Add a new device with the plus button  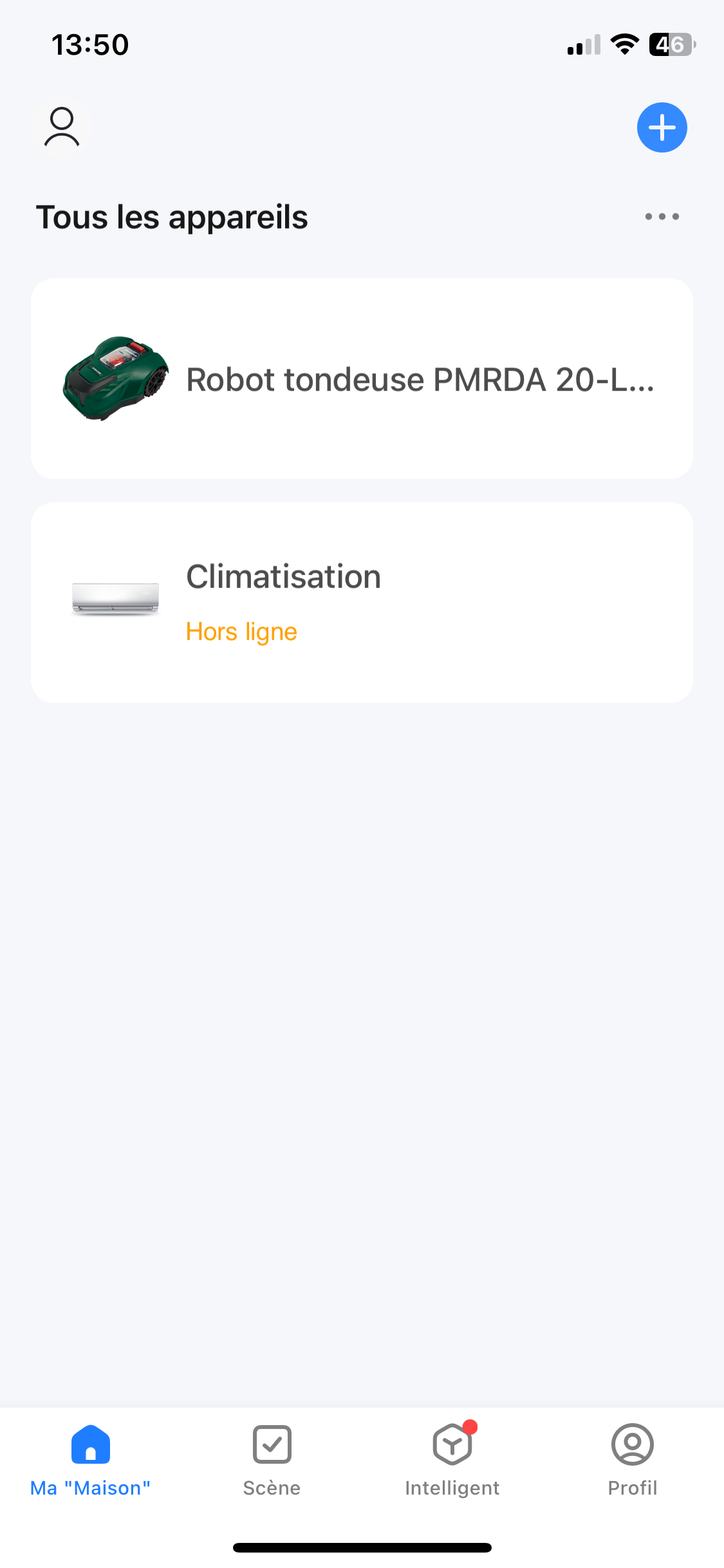pos(662,127)
